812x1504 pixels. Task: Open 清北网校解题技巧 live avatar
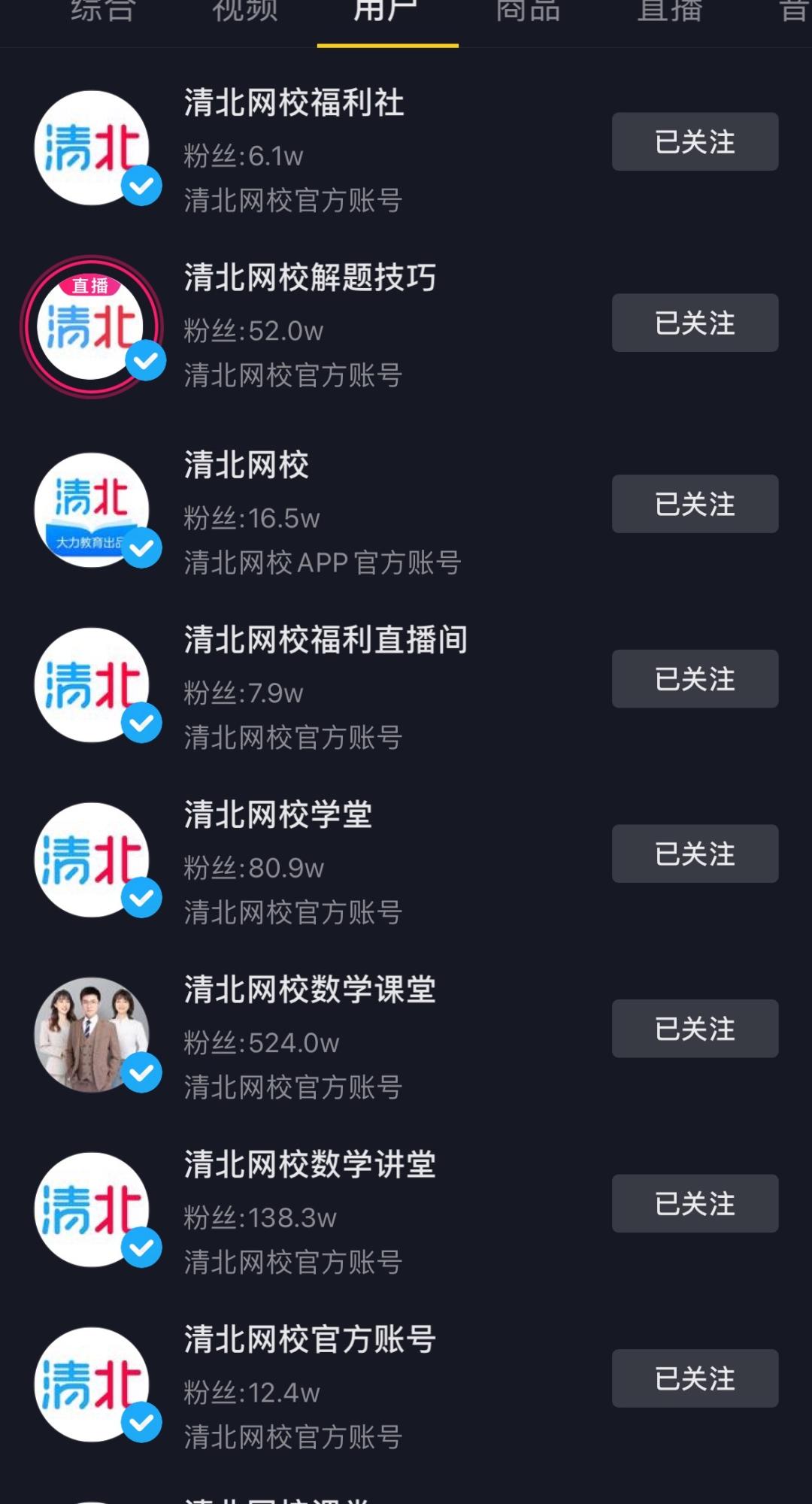point(92,326)
